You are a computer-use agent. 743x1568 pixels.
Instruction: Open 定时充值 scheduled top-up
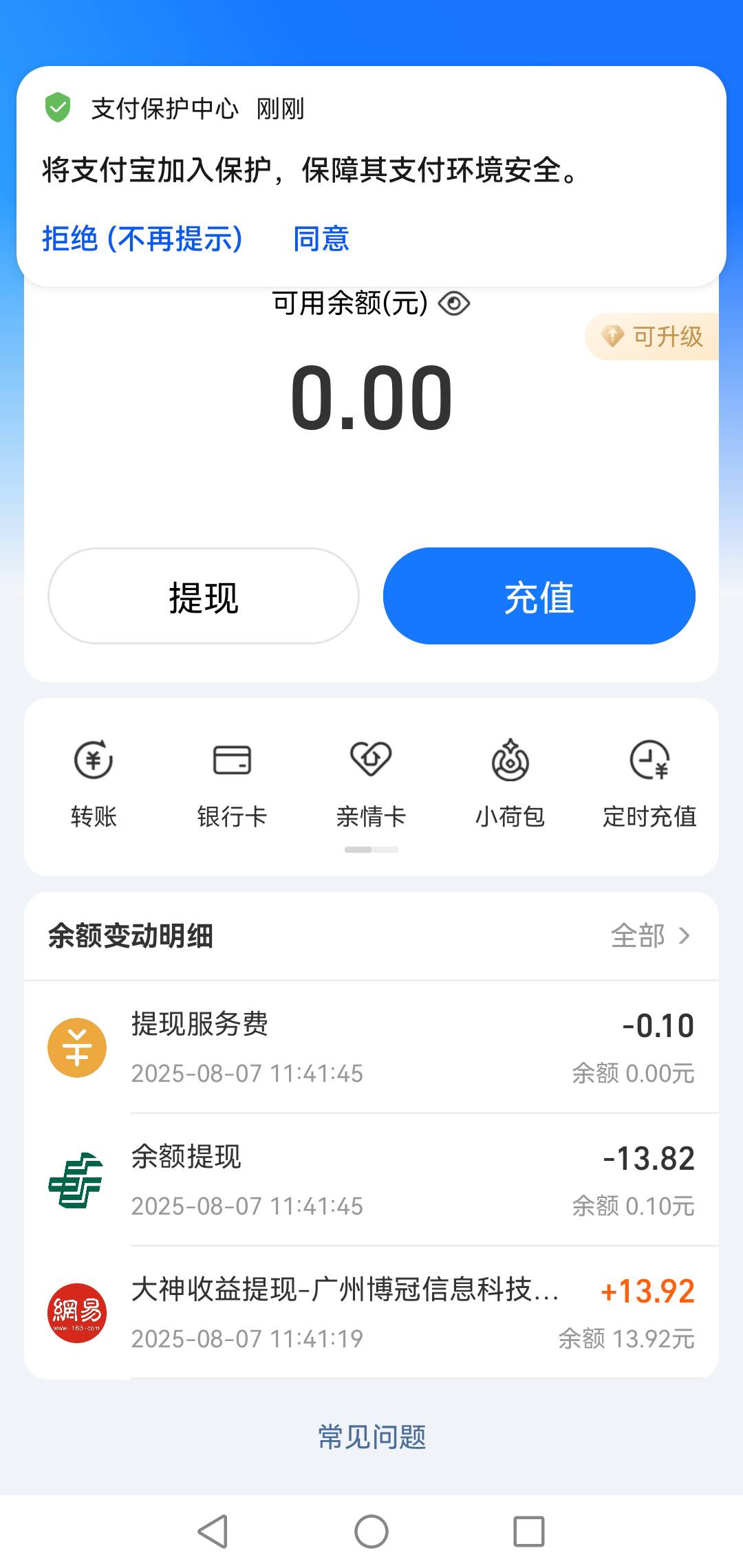[649, 784]
